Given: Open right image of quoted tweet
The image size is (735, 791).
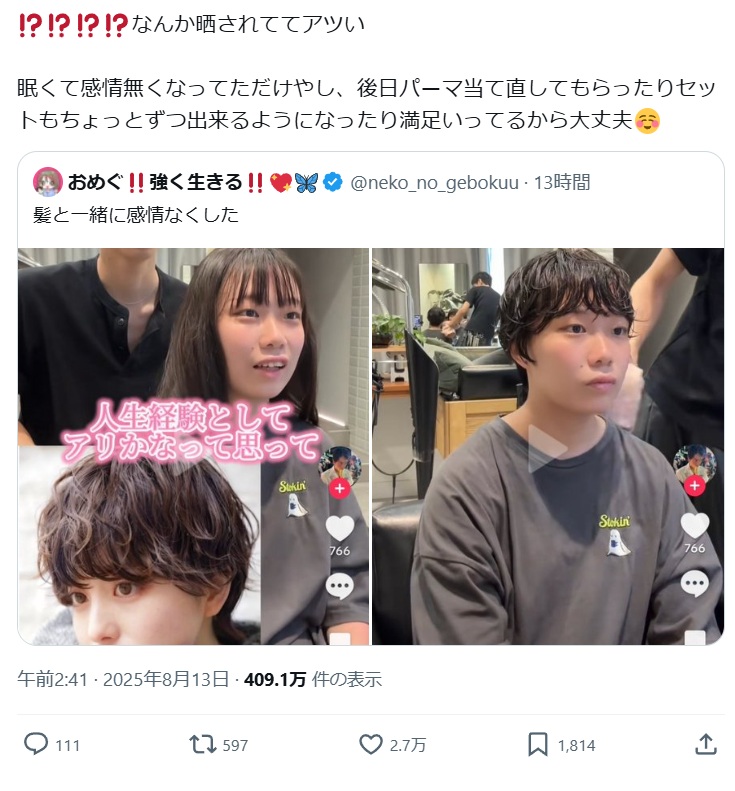Looking at the screenshot, I should pos(547,446).
